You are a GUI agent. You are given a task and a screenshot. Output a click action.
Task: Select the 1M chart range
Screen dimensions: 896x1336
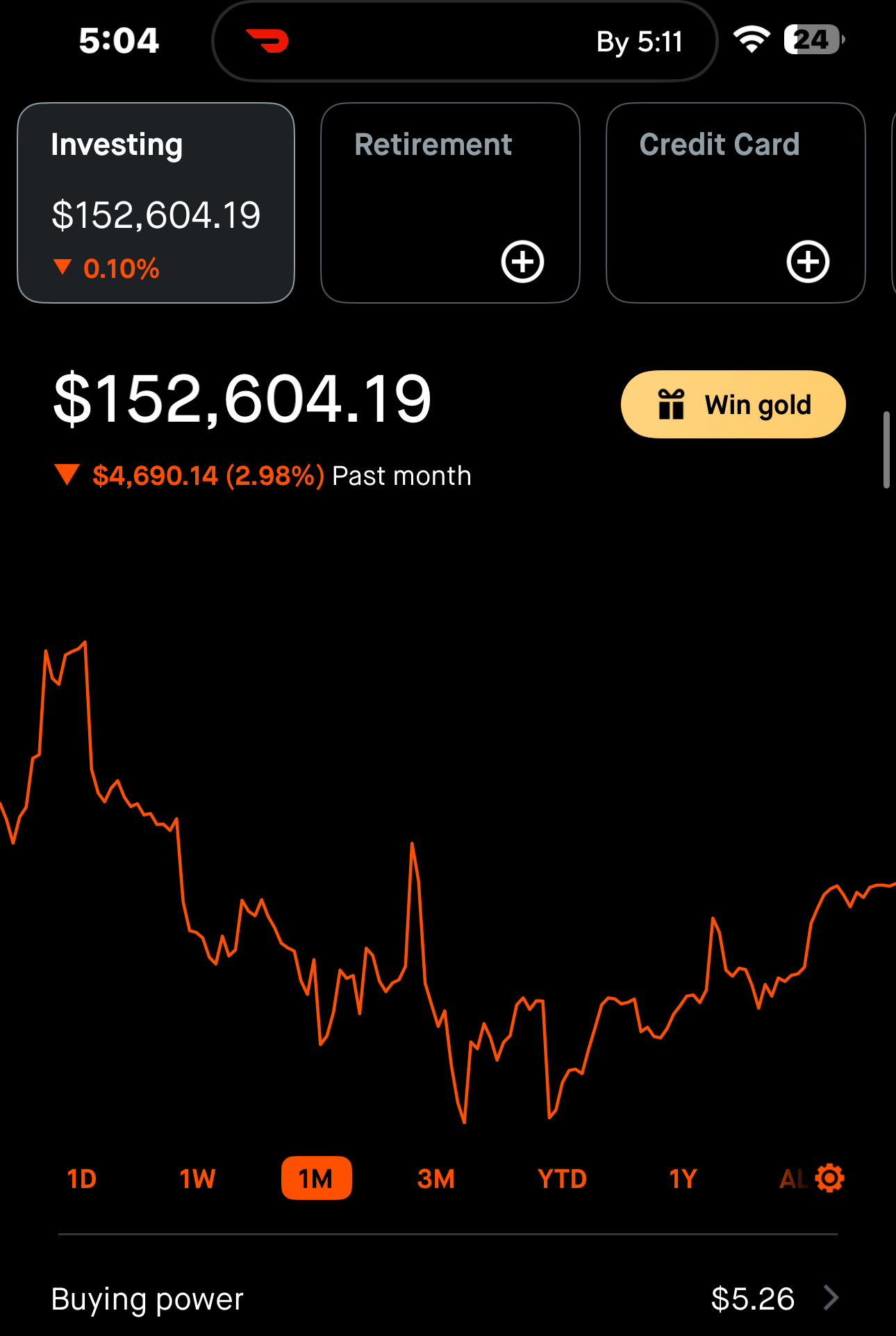point(316,1178)
